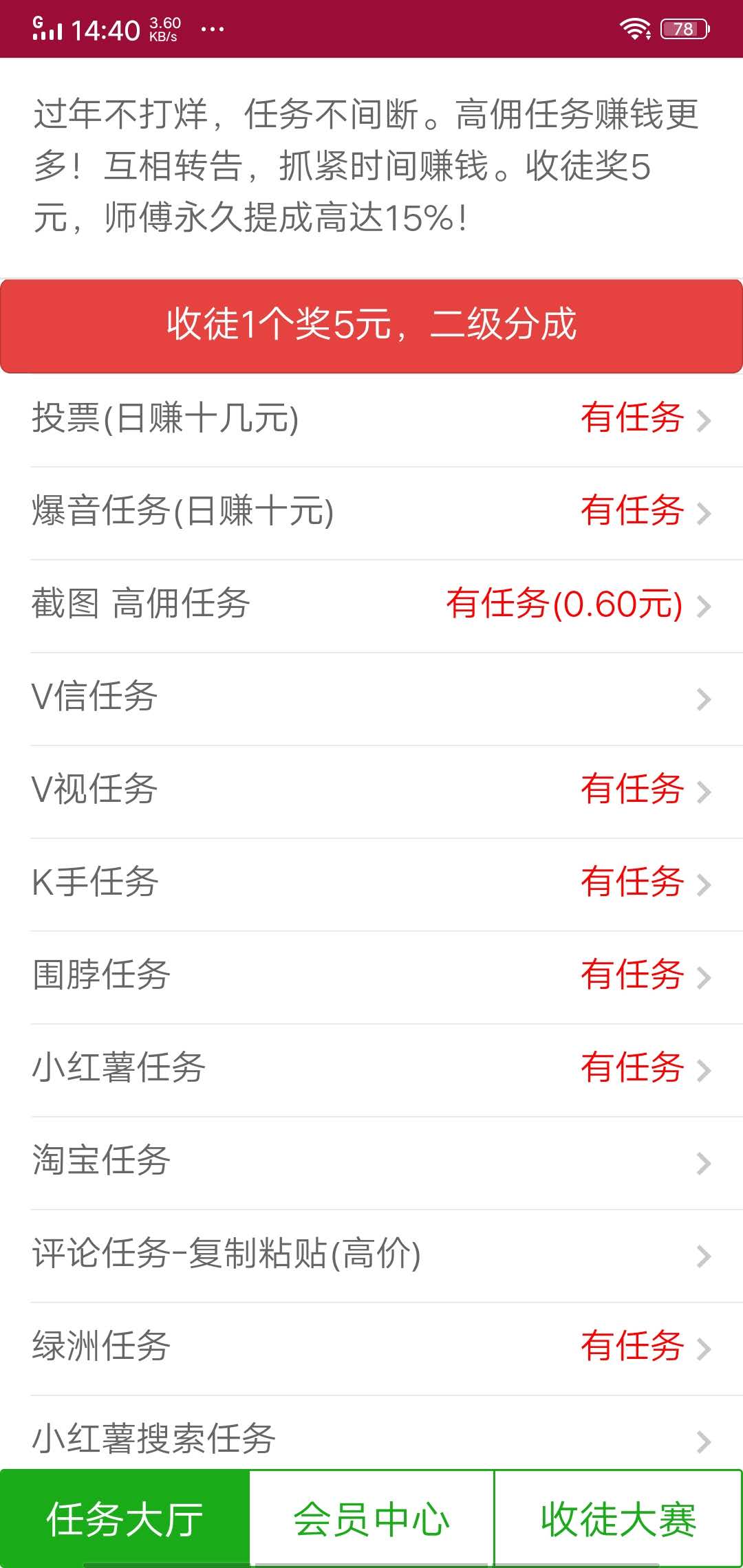This screenshot has height=1568, width=743.
Task: Open 小红薯搜索任务 row
Action: coord(371,1437)
